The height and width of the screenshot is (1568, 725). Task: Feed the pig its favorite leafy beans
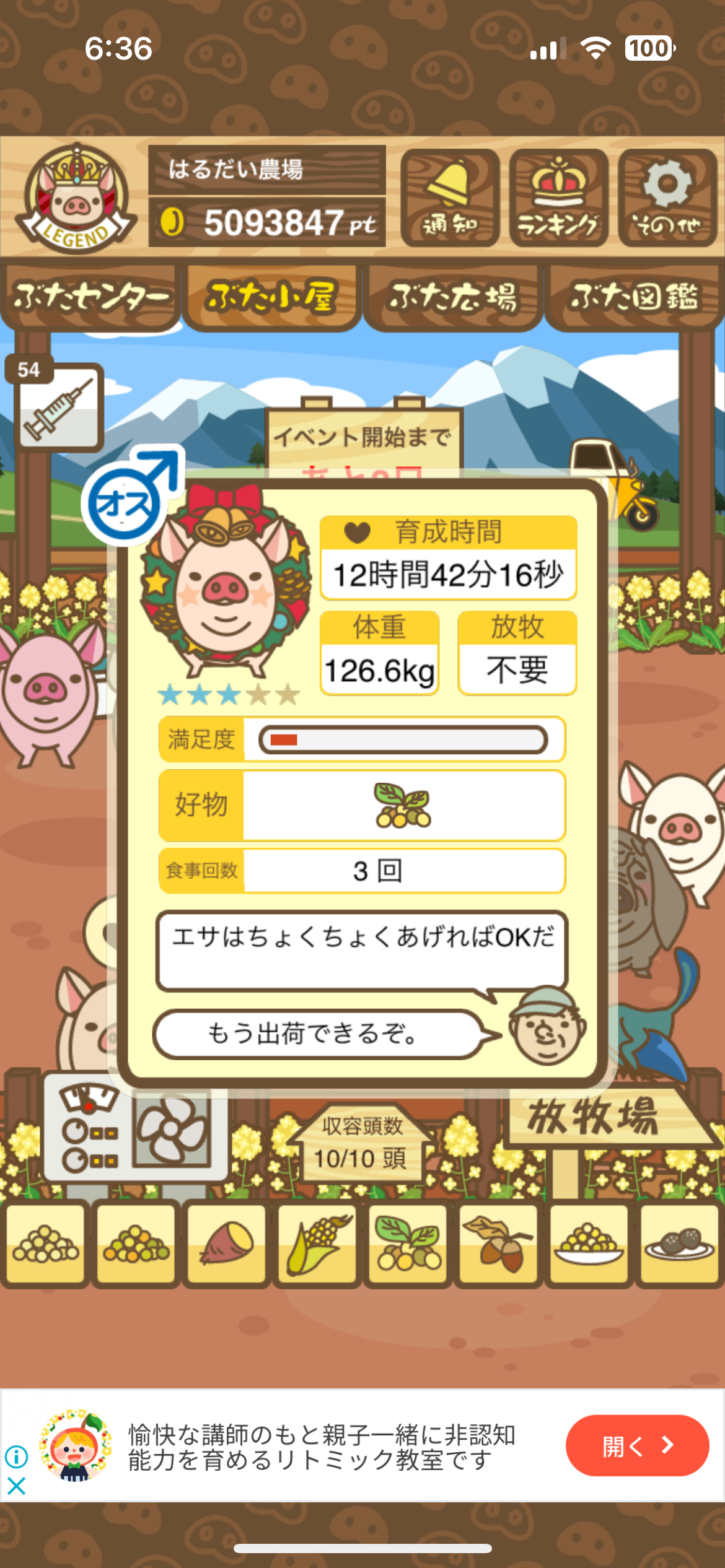(x=408, y=1243)
